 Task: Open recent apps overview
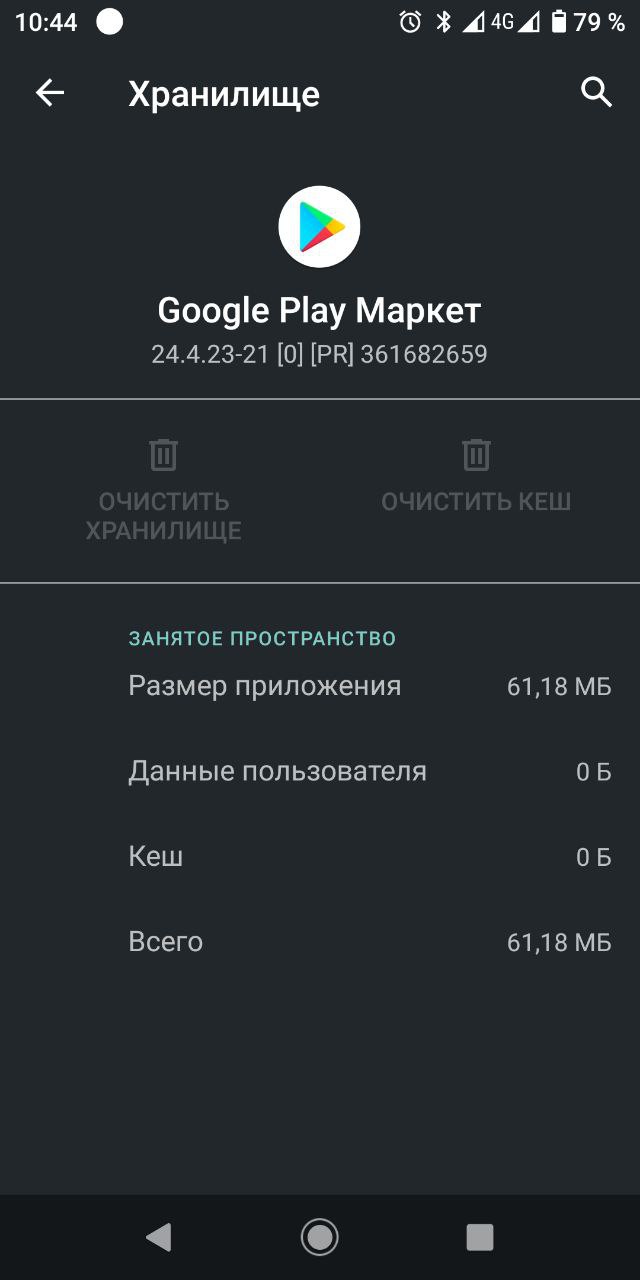480,1237
